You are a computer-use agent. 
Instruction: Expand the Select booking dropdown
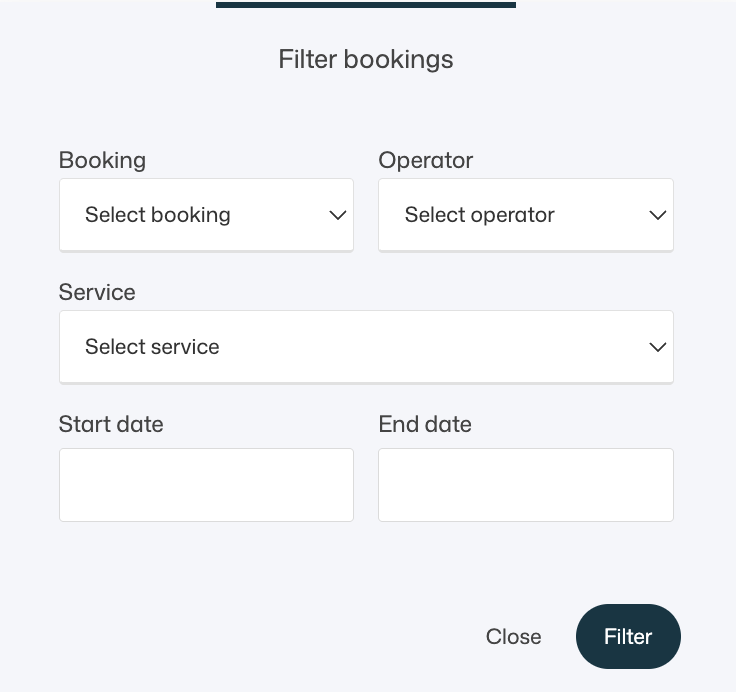coord(206,215)
